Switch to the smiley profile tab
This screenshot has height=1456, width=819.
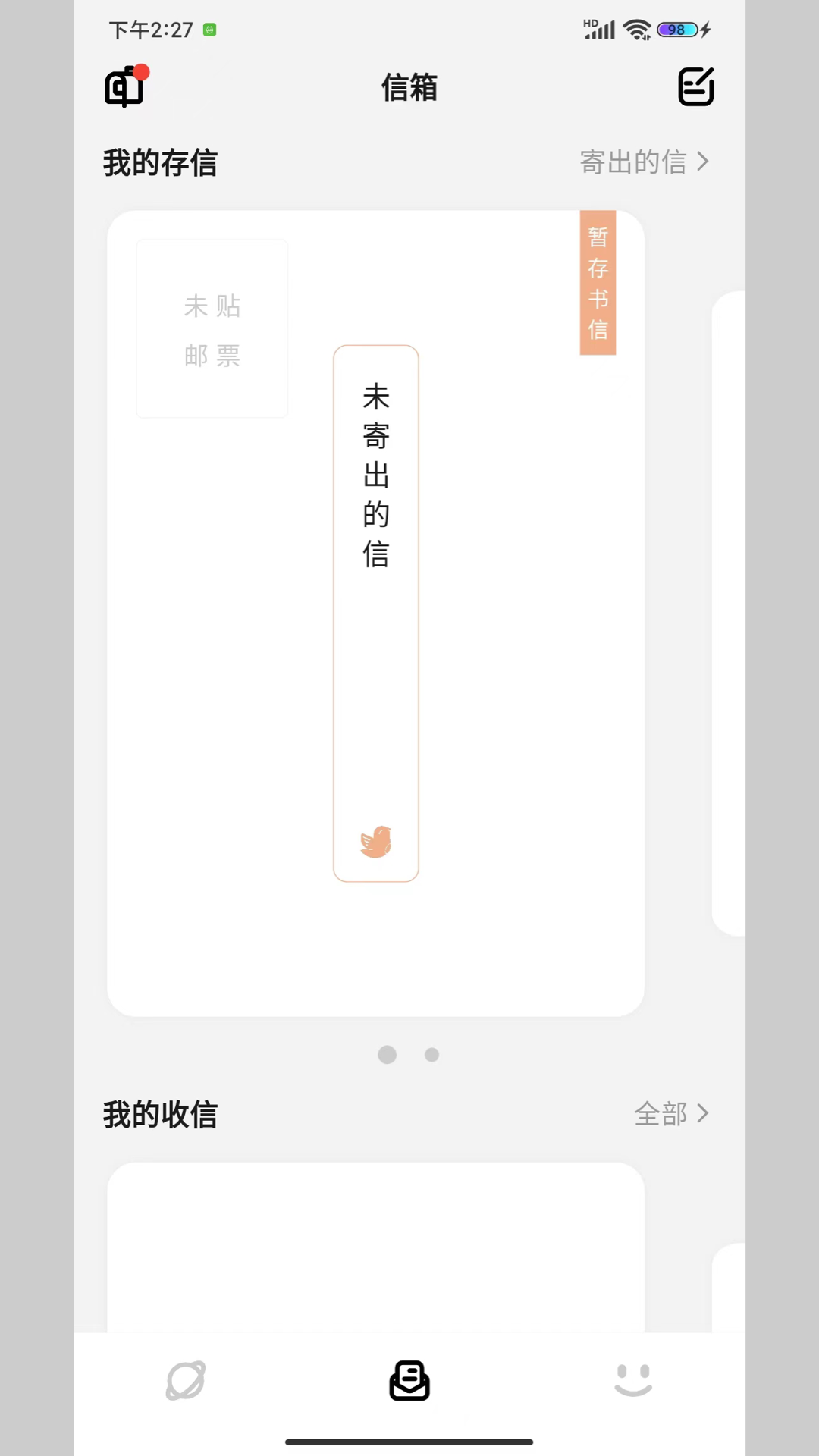[x=633, y=1380]
